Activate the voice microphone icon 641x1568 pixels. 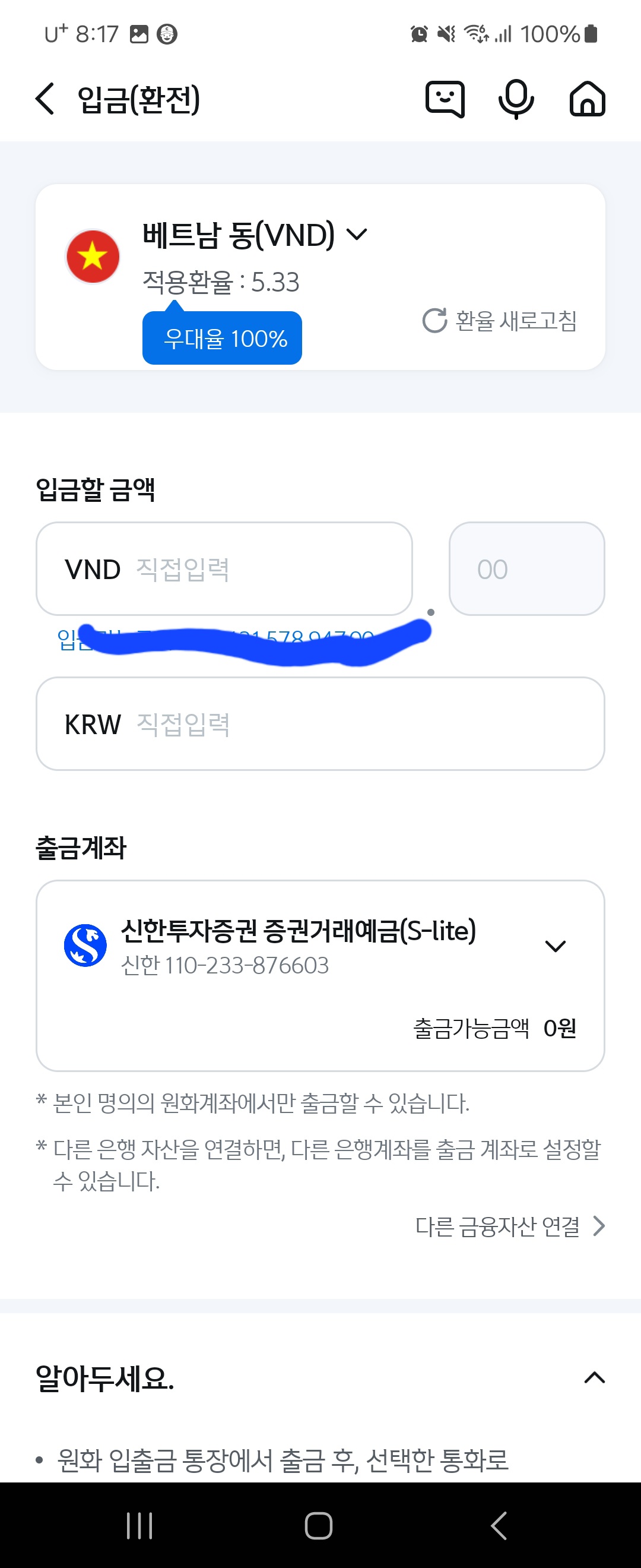(x=516, y=99)
